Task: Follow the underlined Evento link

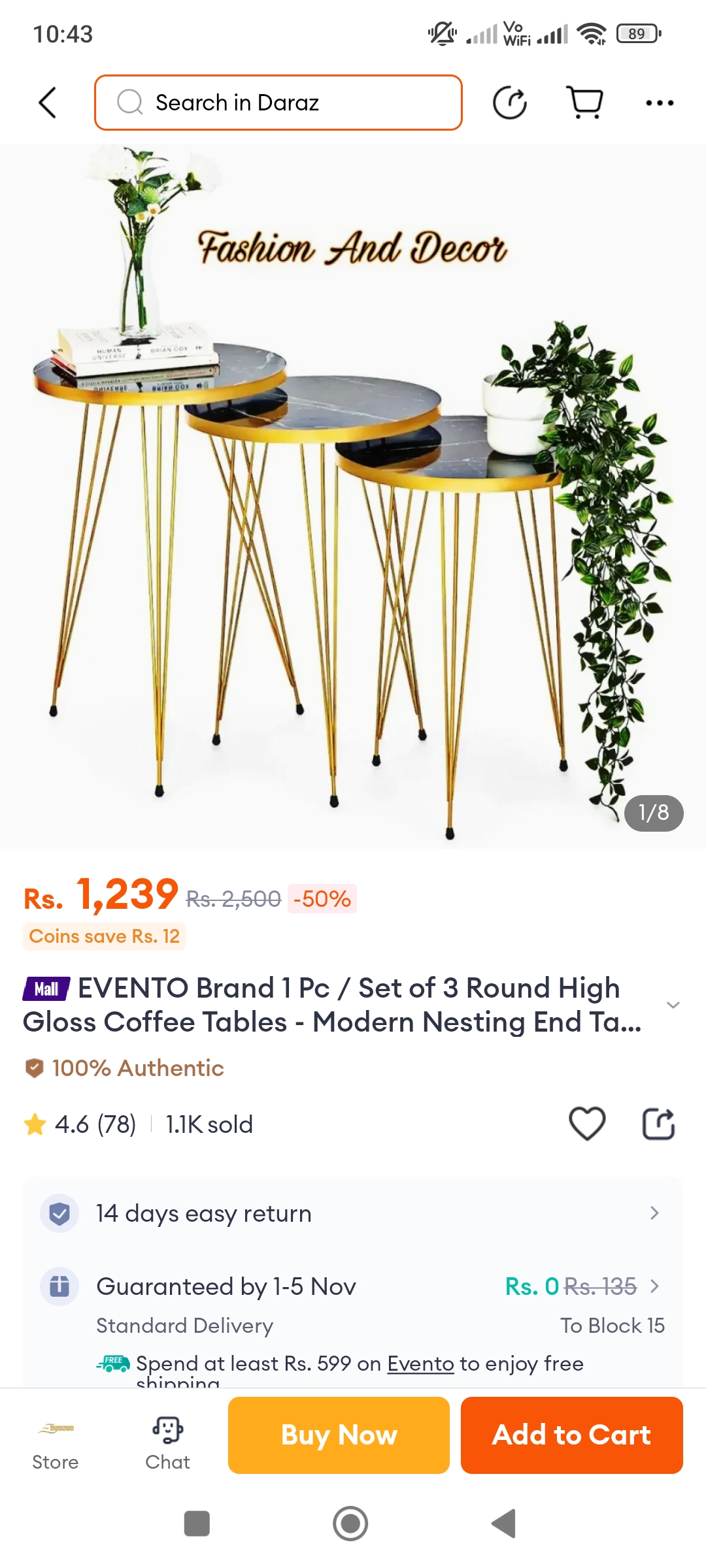Action: click(x=420, y=1364)
